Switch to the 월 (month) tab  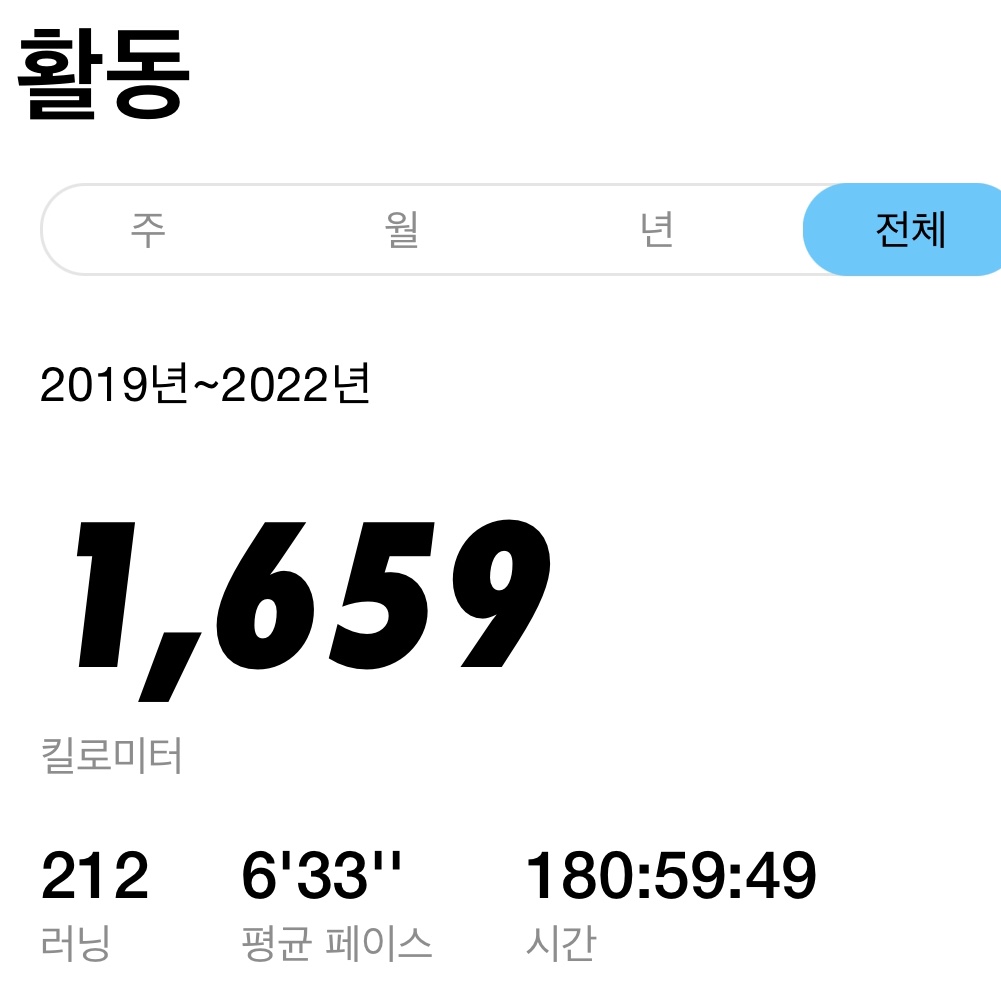click(x=402, y=230)
